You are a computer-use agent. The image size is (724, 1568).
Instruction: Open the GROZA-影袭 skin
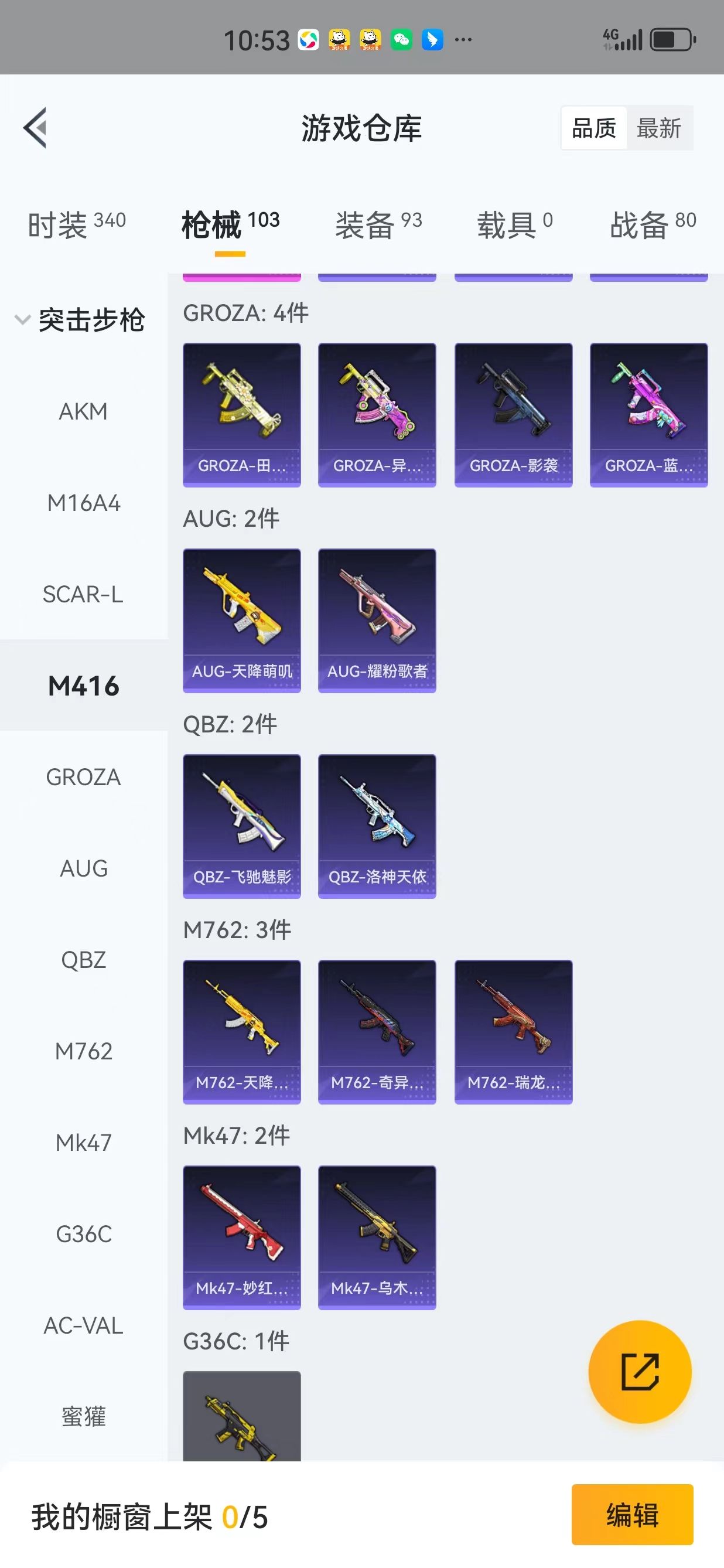[513, 414]
